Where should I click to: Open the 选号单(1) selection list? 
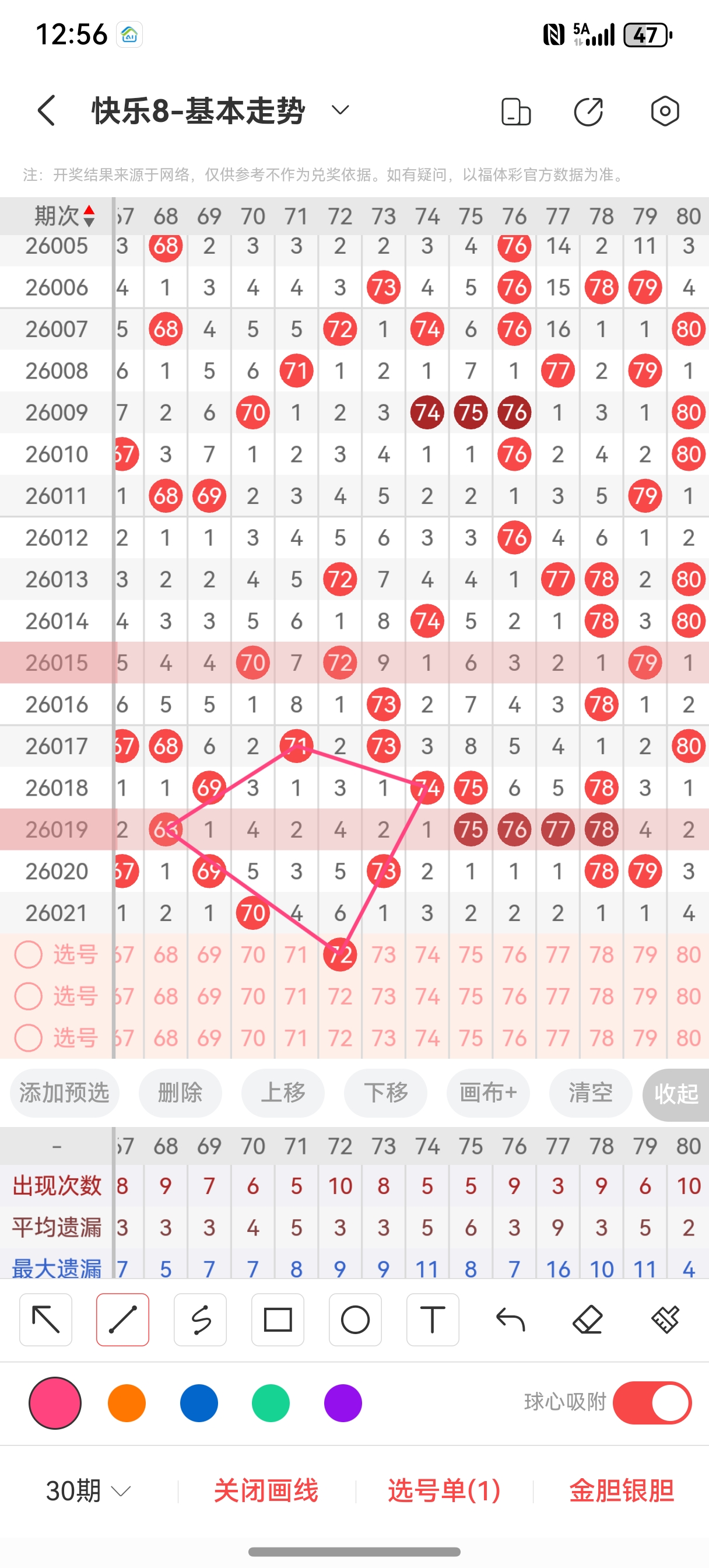coord(443,1490)
